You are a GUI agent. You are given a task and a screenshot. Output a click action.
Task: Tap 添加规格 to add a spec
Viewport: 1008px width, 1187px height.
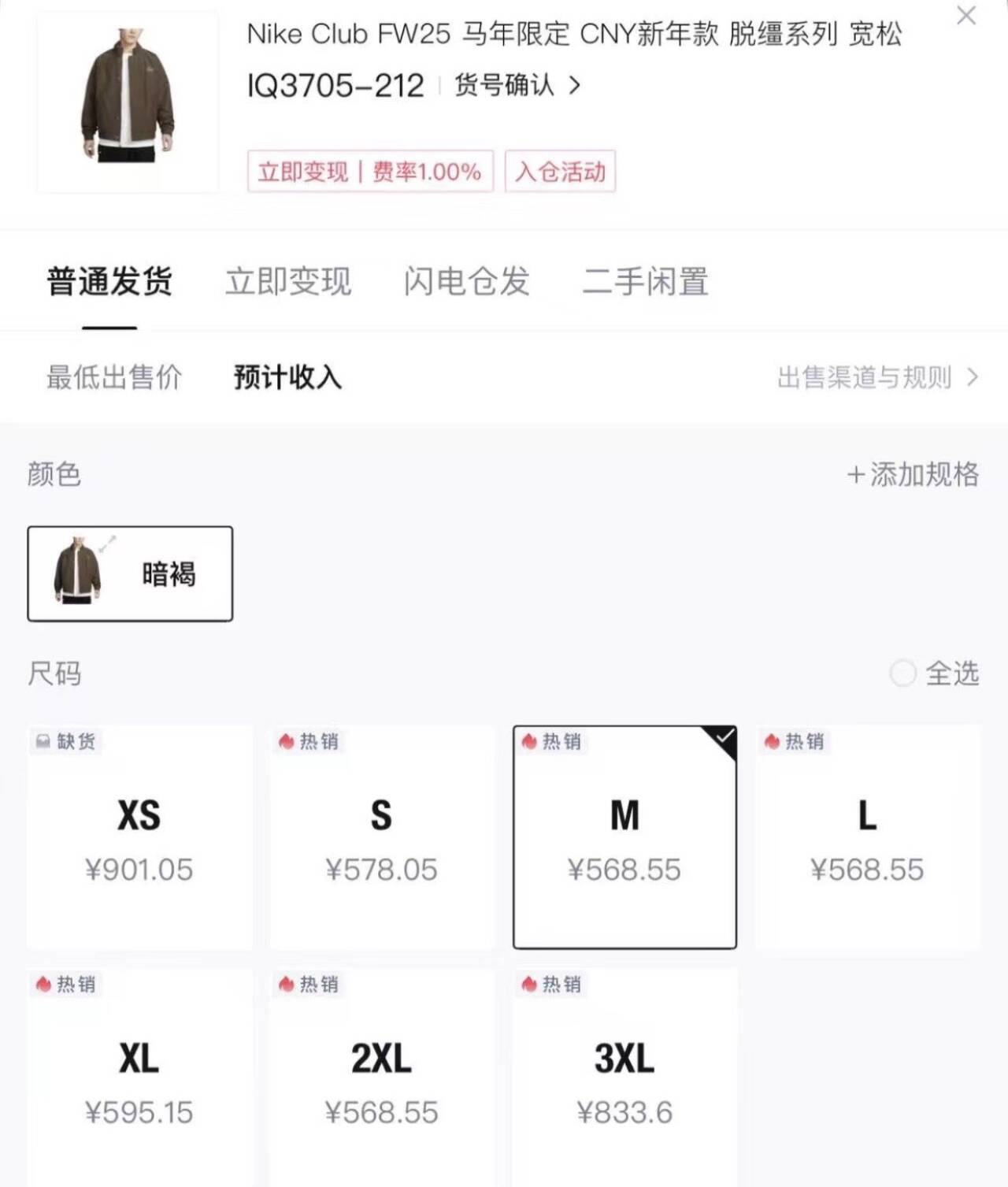[913, 474]
